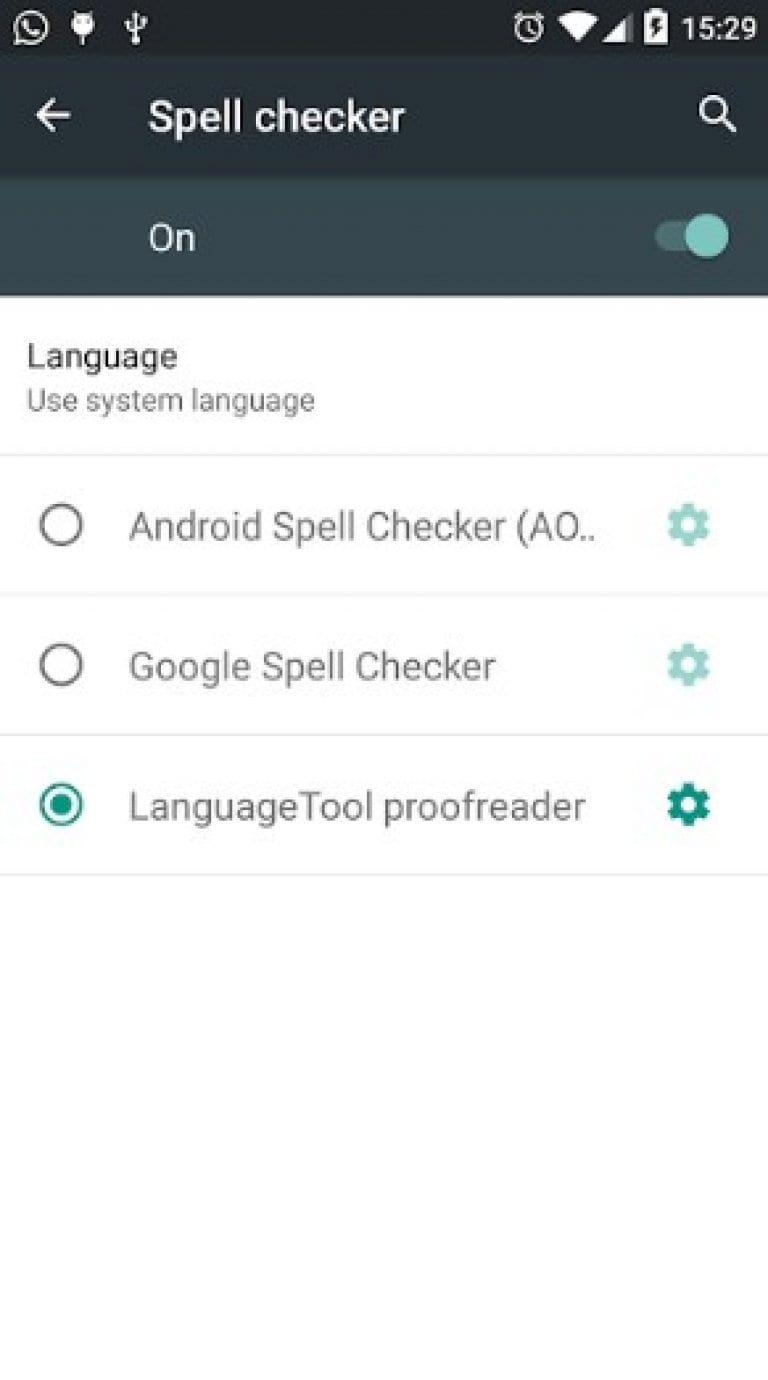The height and width of the screenshot is (1380, 768).
Task: Open settings for Android Spell Checker
Action: 687,525
